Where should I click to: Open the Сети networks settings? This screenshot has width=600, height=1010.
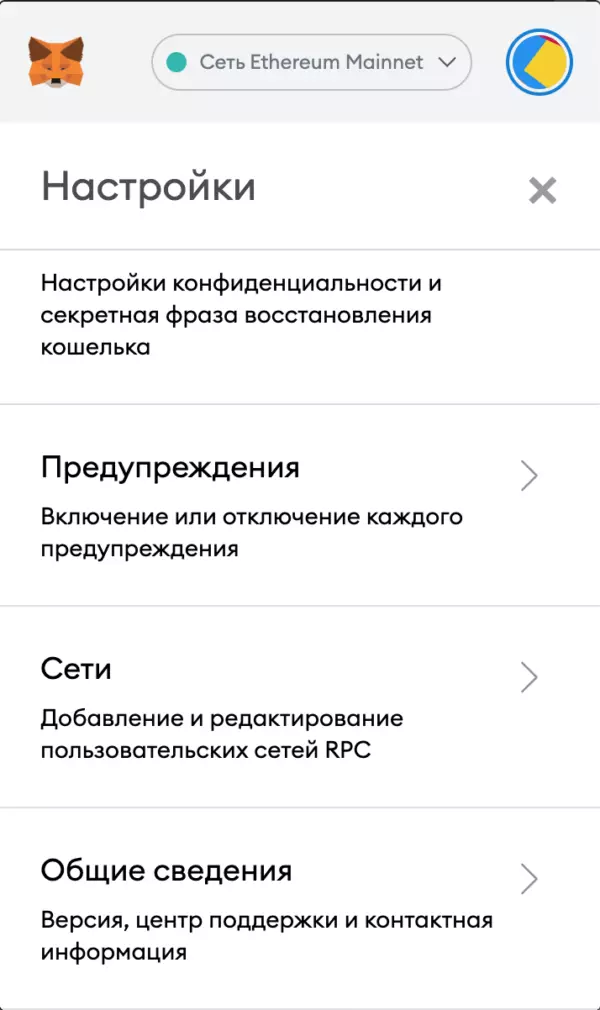300,707
